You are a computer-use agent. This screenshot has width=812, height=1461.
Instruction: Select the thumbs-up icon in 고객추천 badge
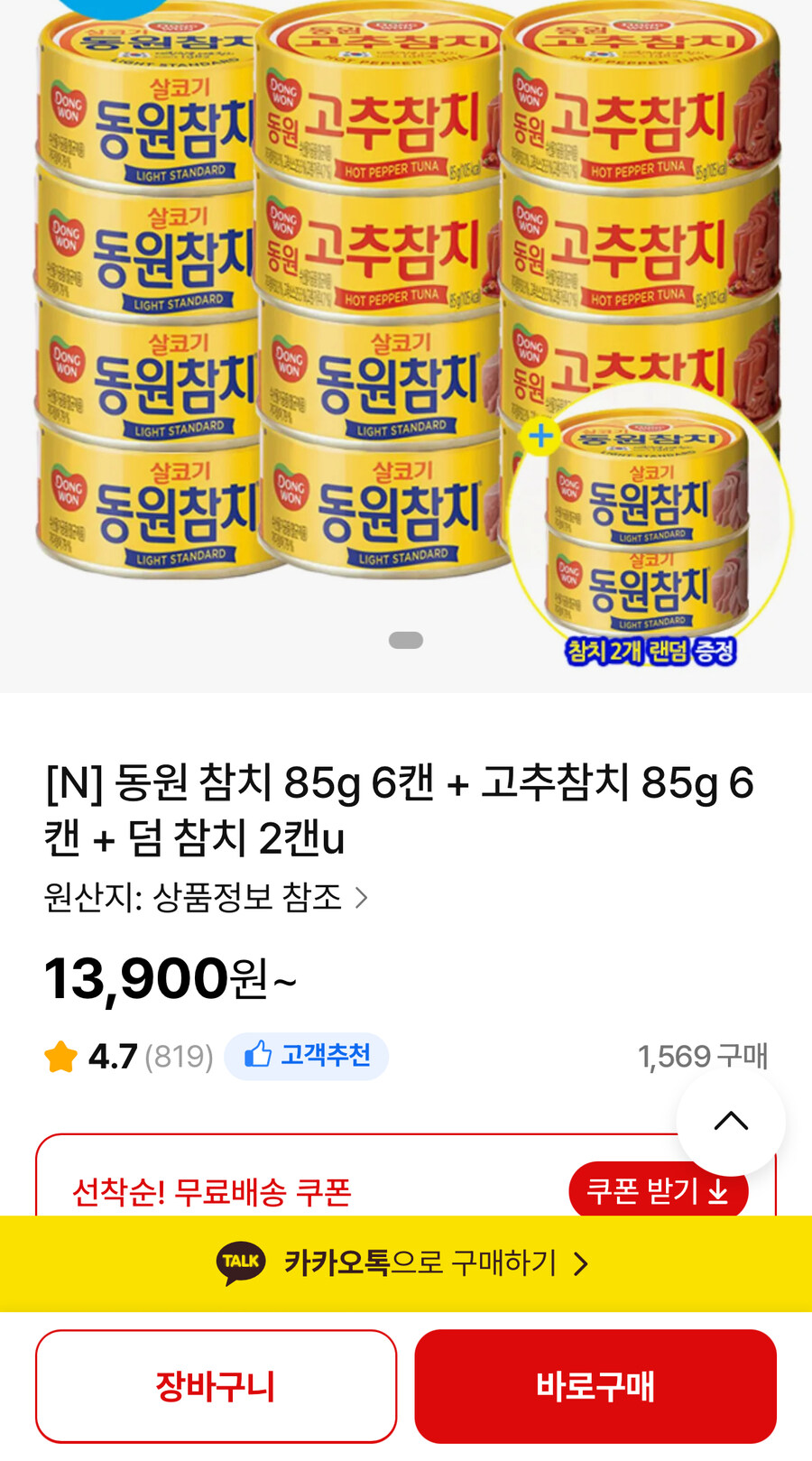259,1056
